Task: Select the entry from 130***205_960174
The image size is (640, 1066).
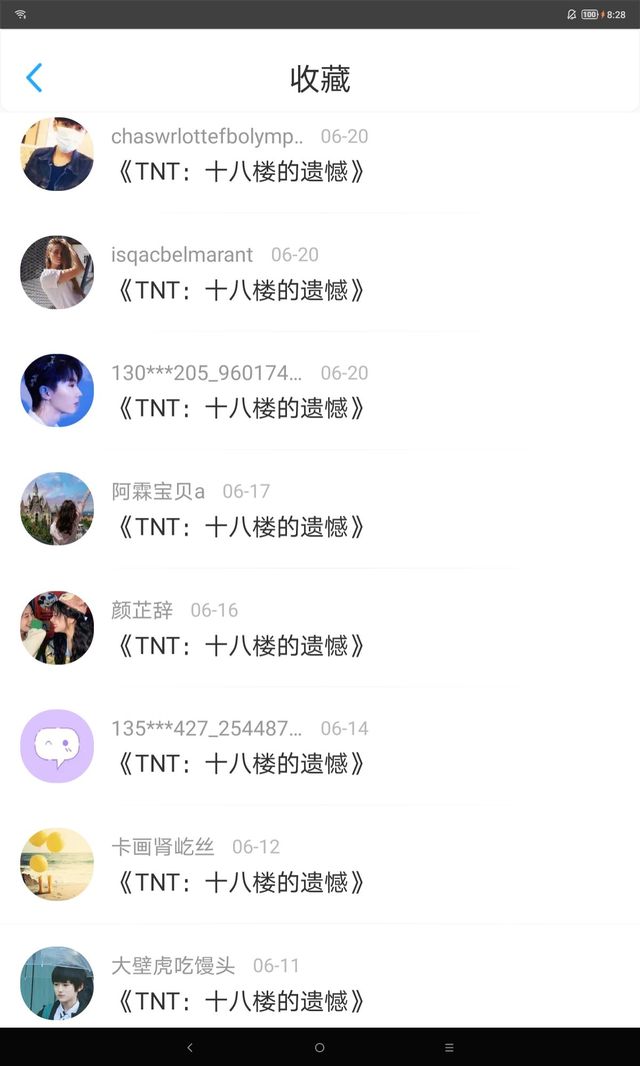Action: pos(320,391)
